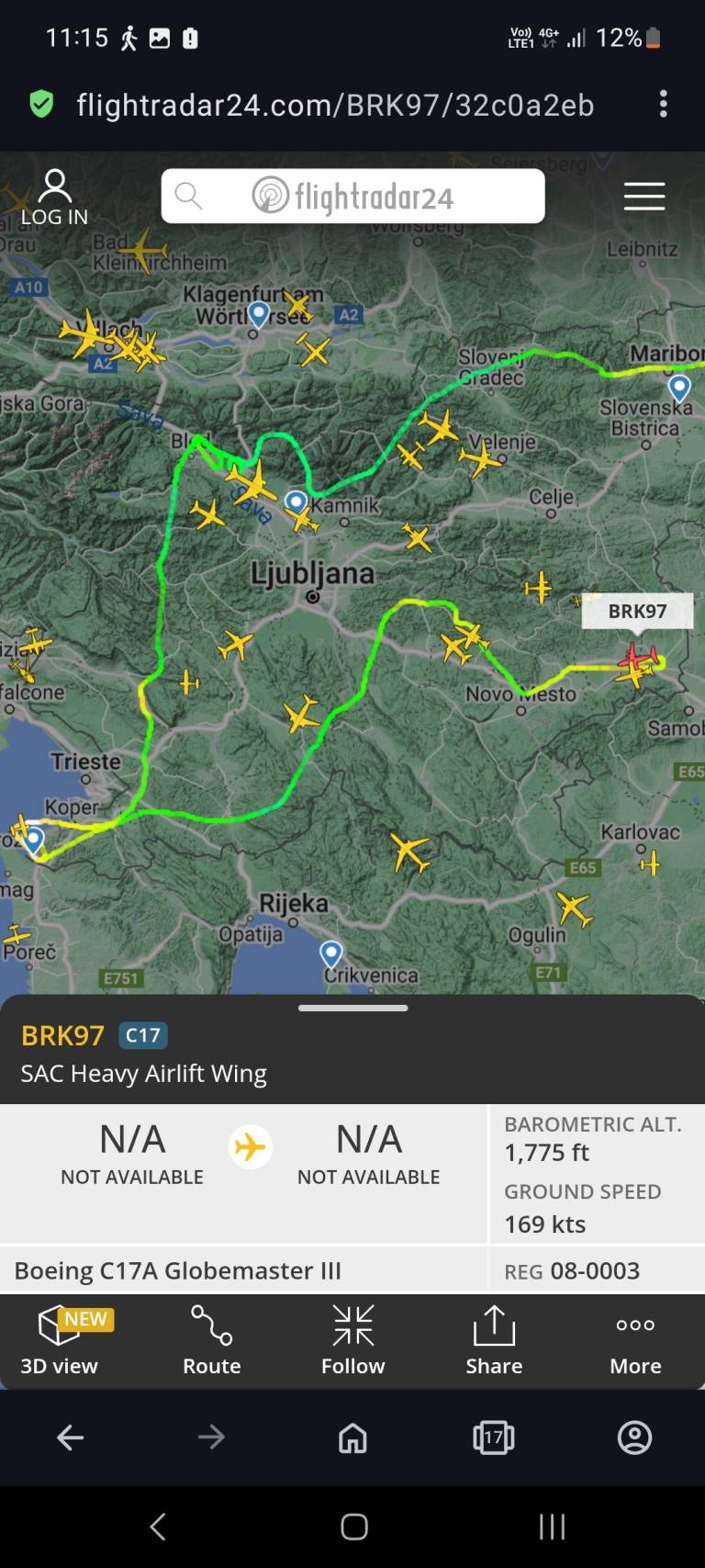Tap the airport pin near Klagenfurt

pos(259,314)
